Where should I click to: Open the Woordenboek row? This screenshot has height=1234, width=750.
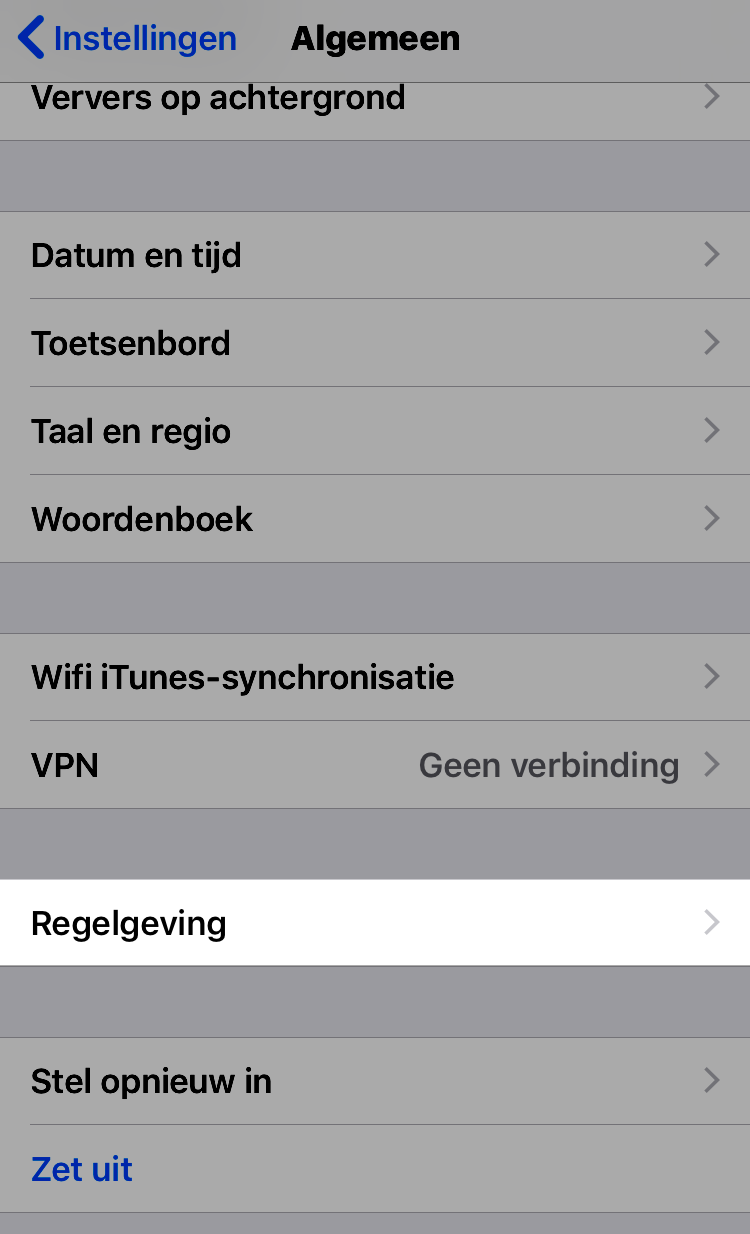[x=375, y=519]
